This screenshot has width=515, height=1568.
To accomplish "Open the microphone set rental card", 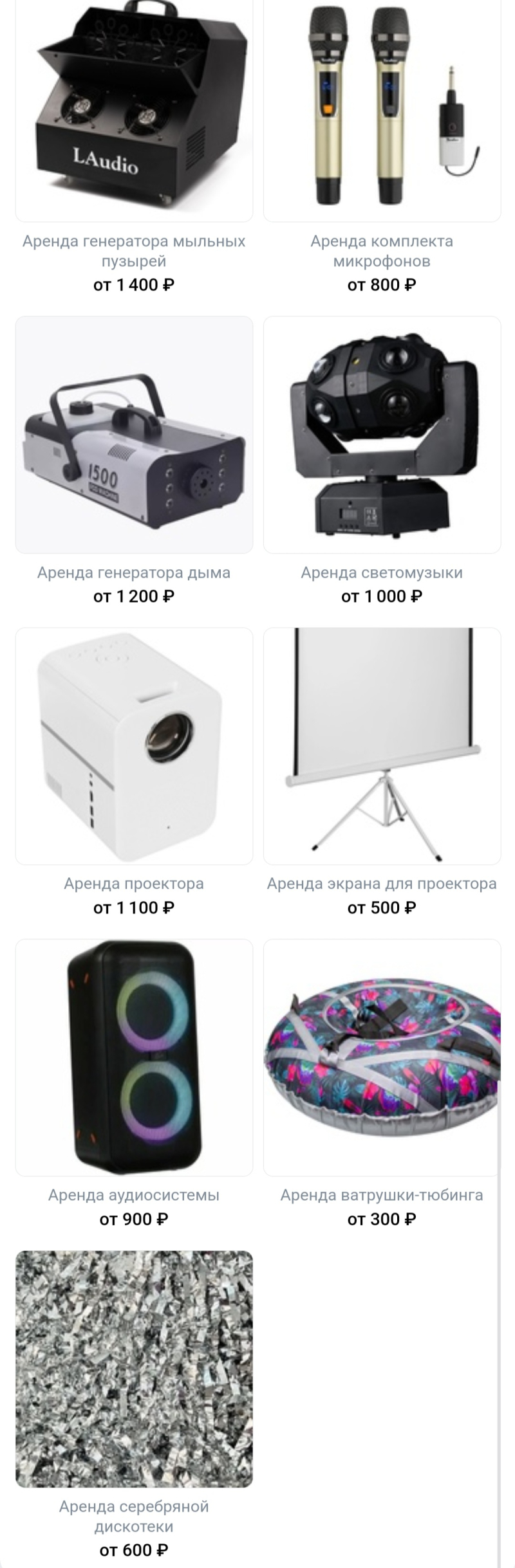I will click(x=382, y=109).
